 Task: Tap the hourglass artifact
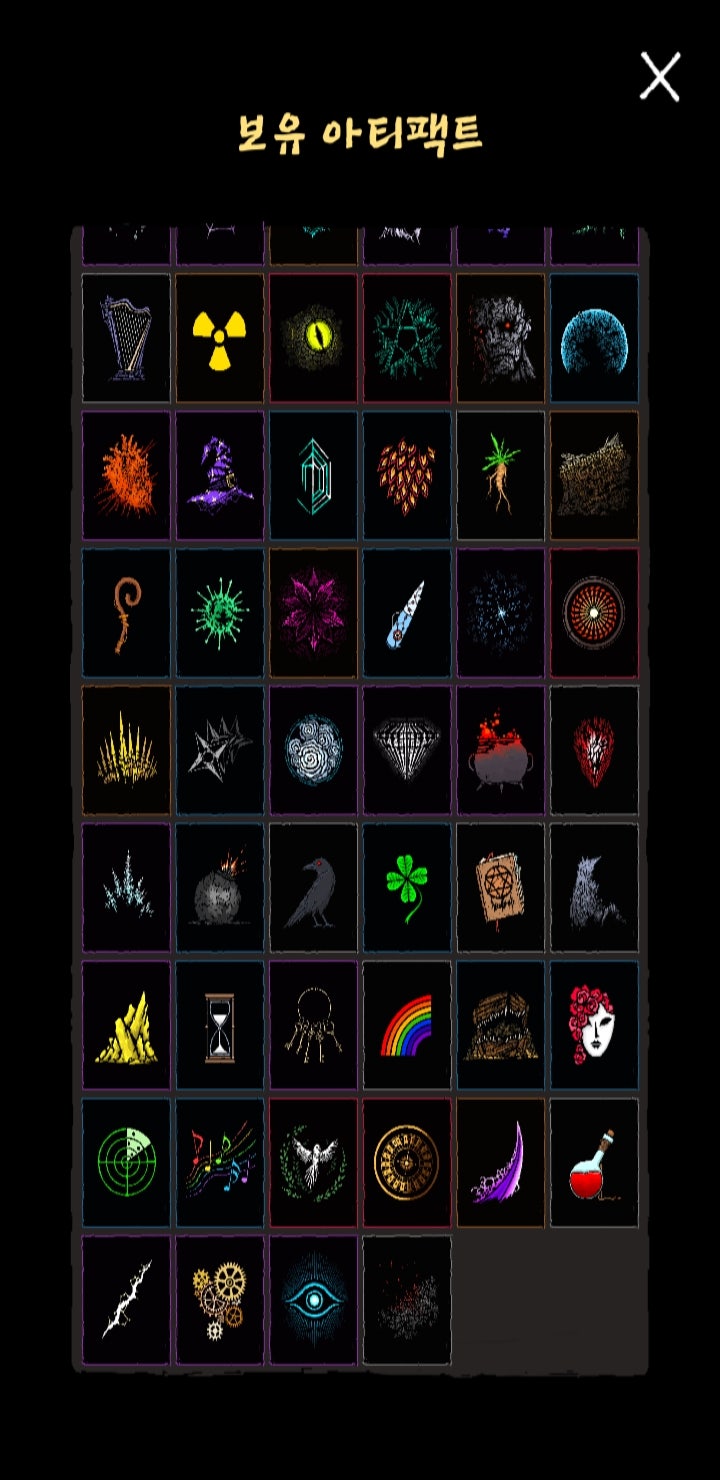point(220,1025)
